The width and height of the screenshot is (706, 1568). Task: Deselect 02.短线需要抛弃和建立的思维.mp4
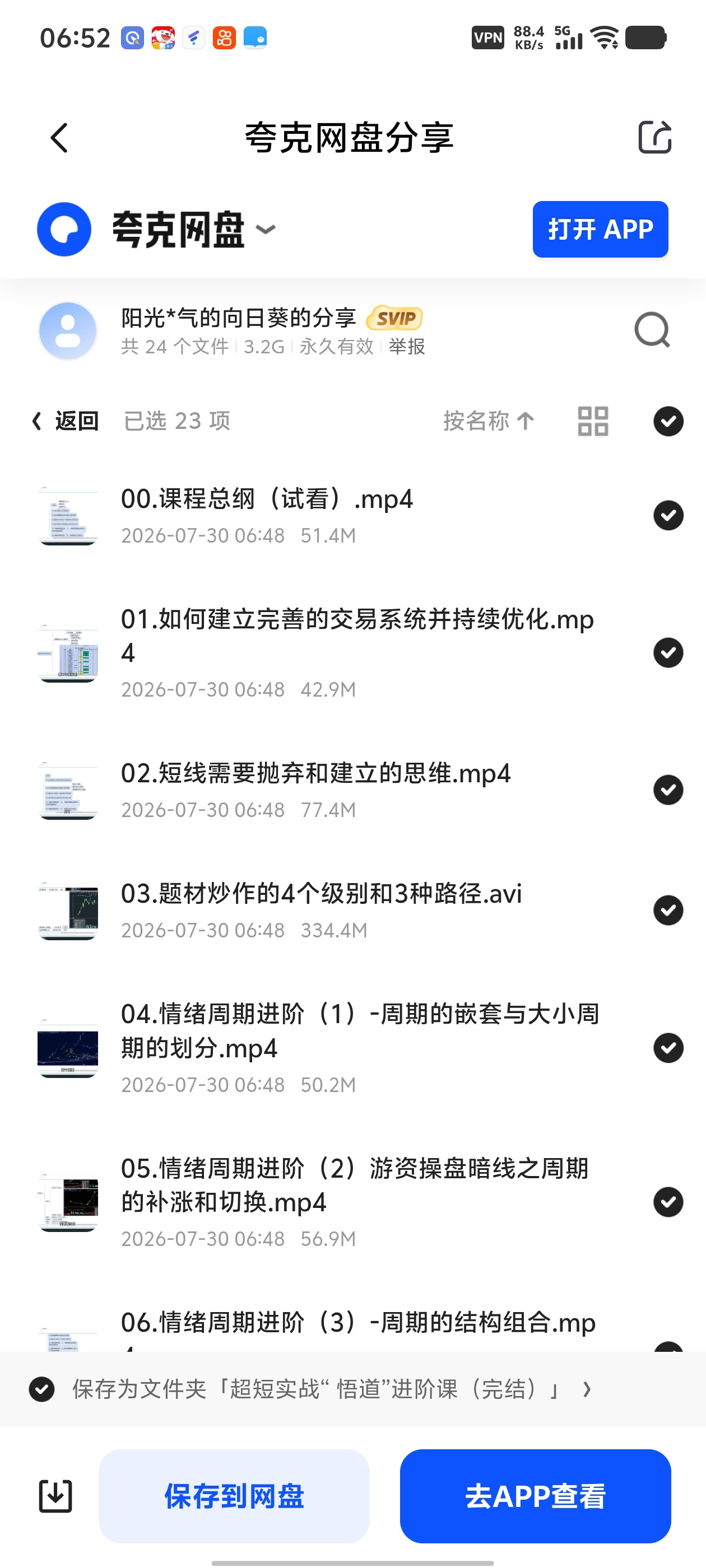coord(668,790)
